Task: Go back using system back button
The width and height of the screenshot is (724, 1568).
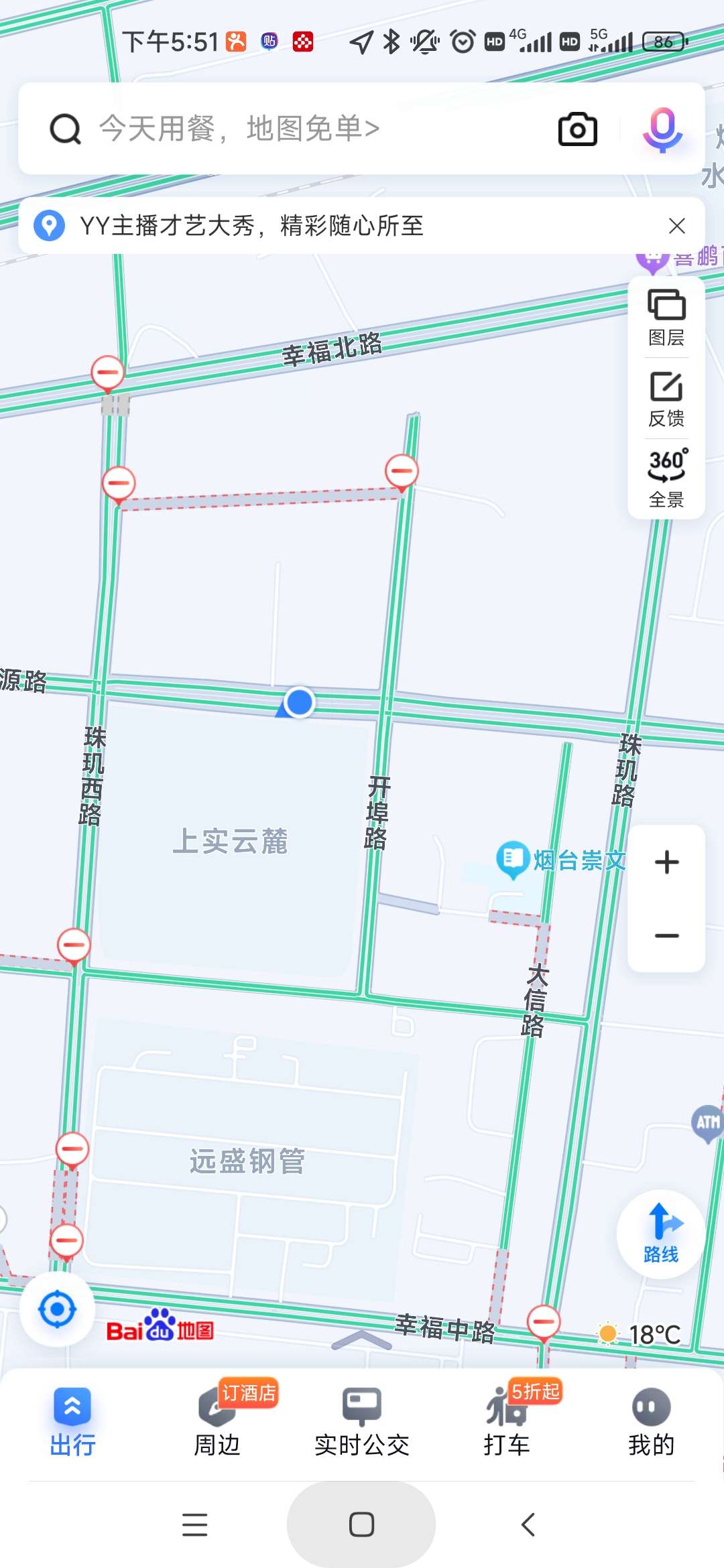Action: (528, 1524)
